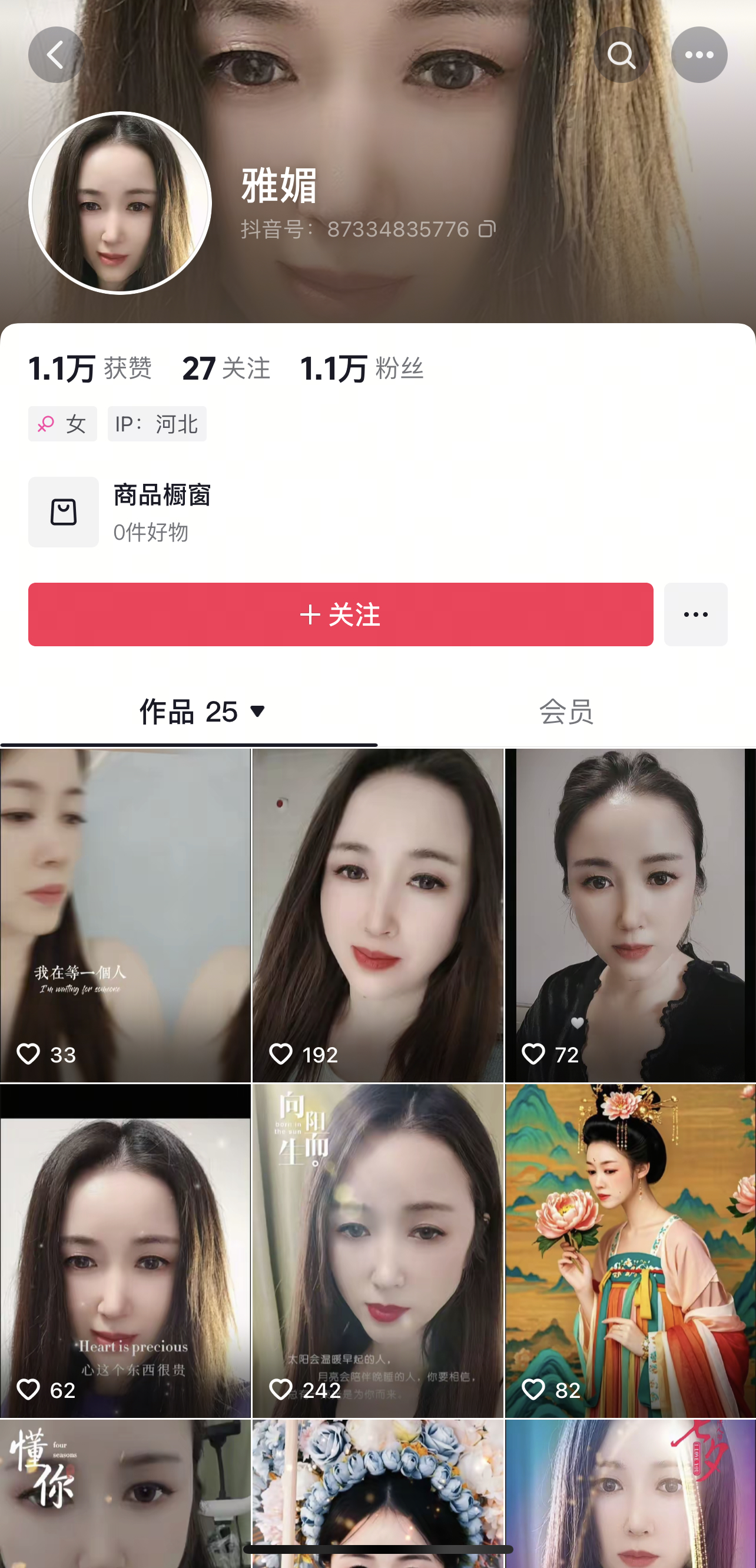756x1568 pixels.
Task: Follow this user with the 关注 button
Action: coord(340,615)
